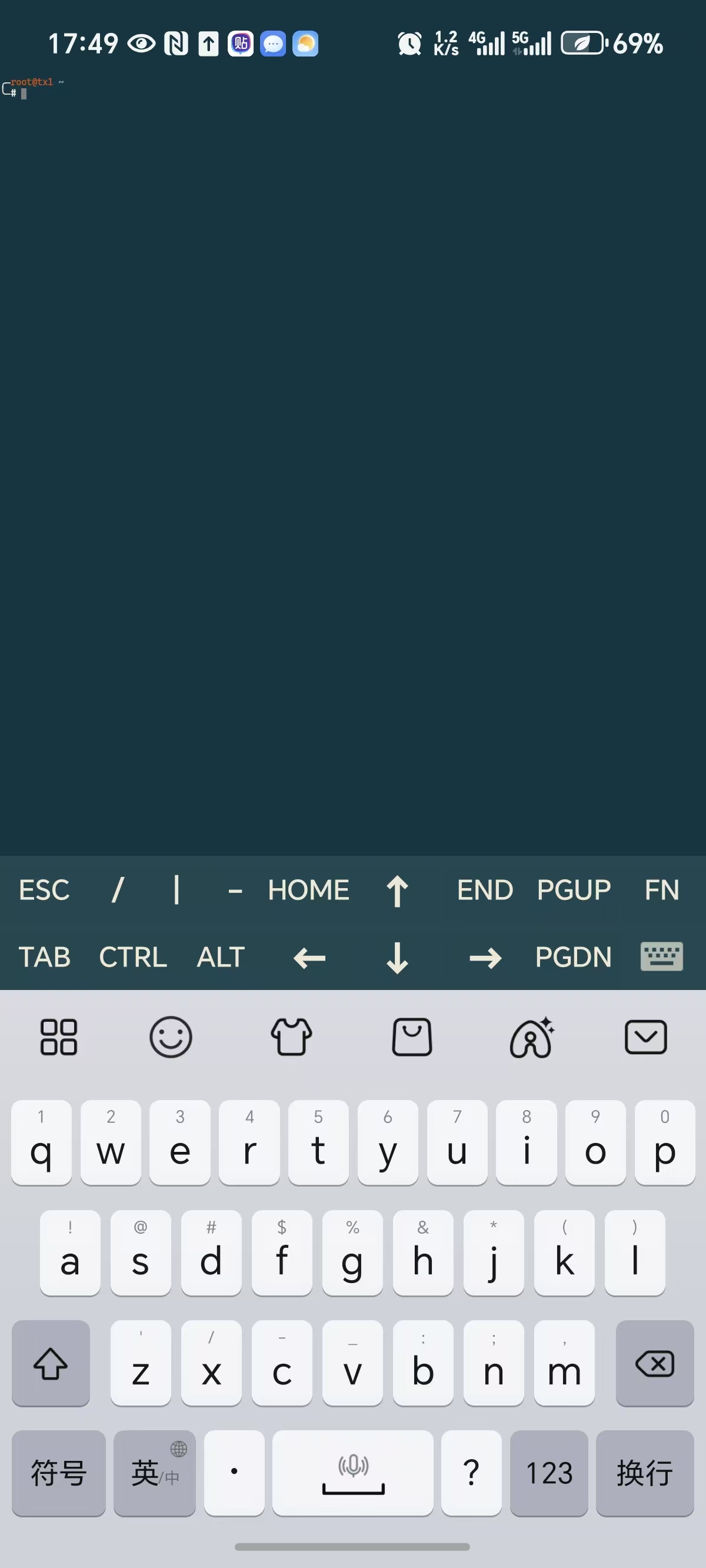Viewport: 706px width, 1568px height.
Task: Switch the input language with 英/中 key
Action: [x=155, y=1473]
